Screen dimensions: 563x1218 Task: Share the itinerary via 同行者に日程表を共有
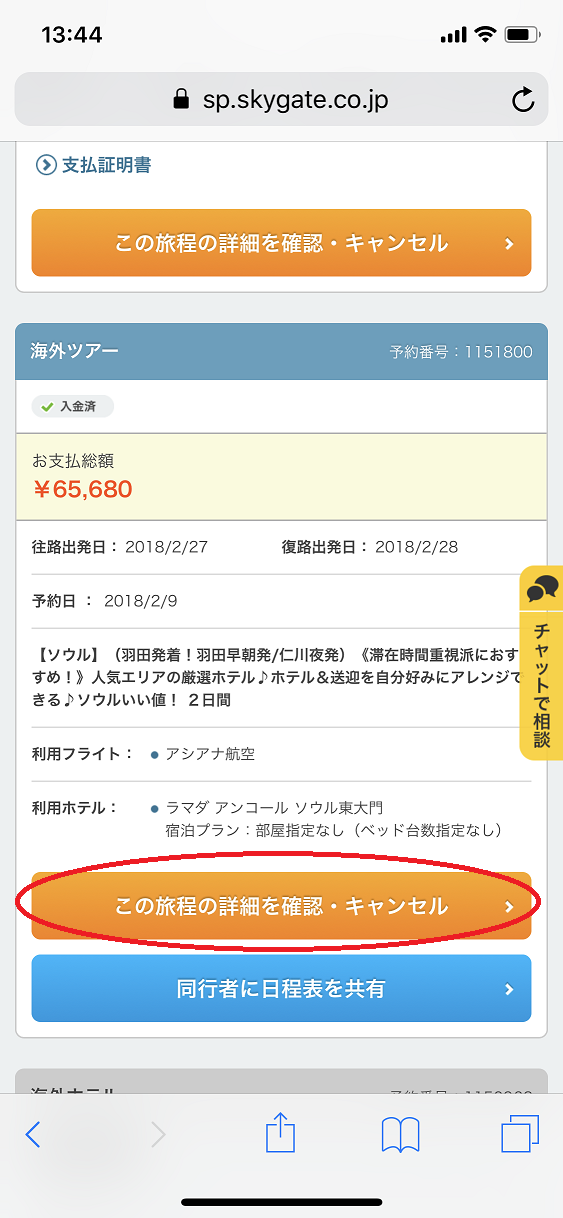coord(281,989)
